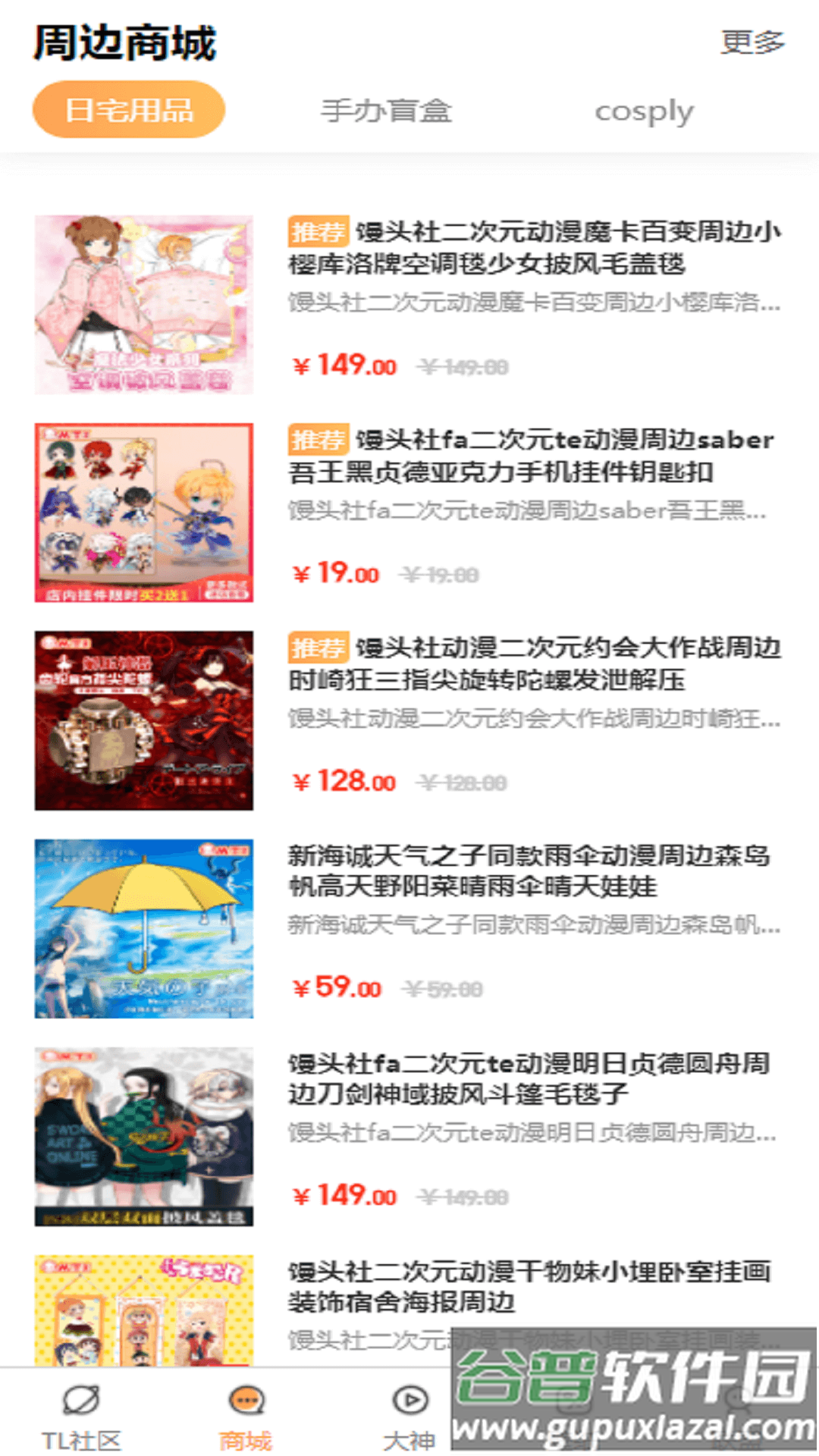Open 大神 via the play icon
The image size is (819, 1456).
(409, 1398)
